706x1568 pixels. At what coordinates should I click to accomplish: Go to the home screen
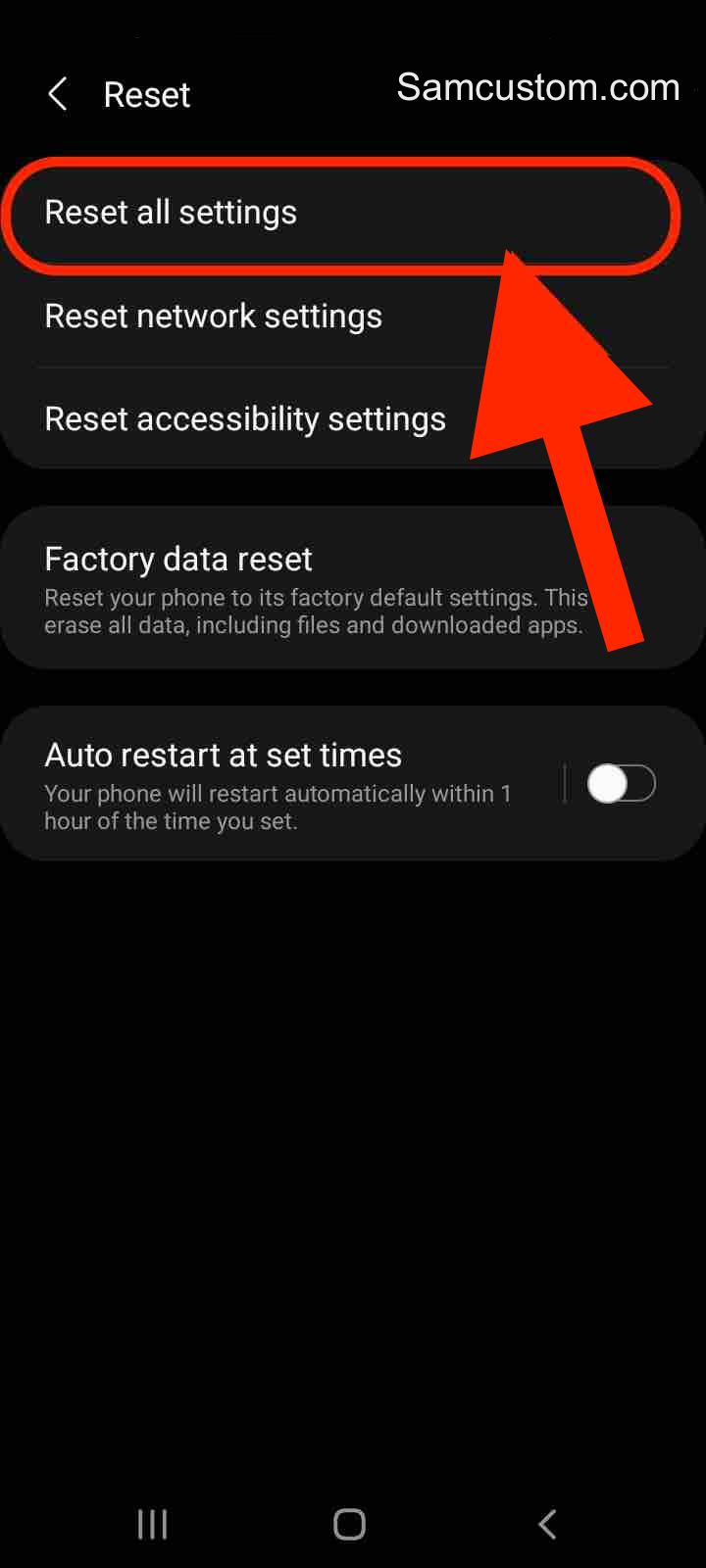click(x=350, y=1524)
